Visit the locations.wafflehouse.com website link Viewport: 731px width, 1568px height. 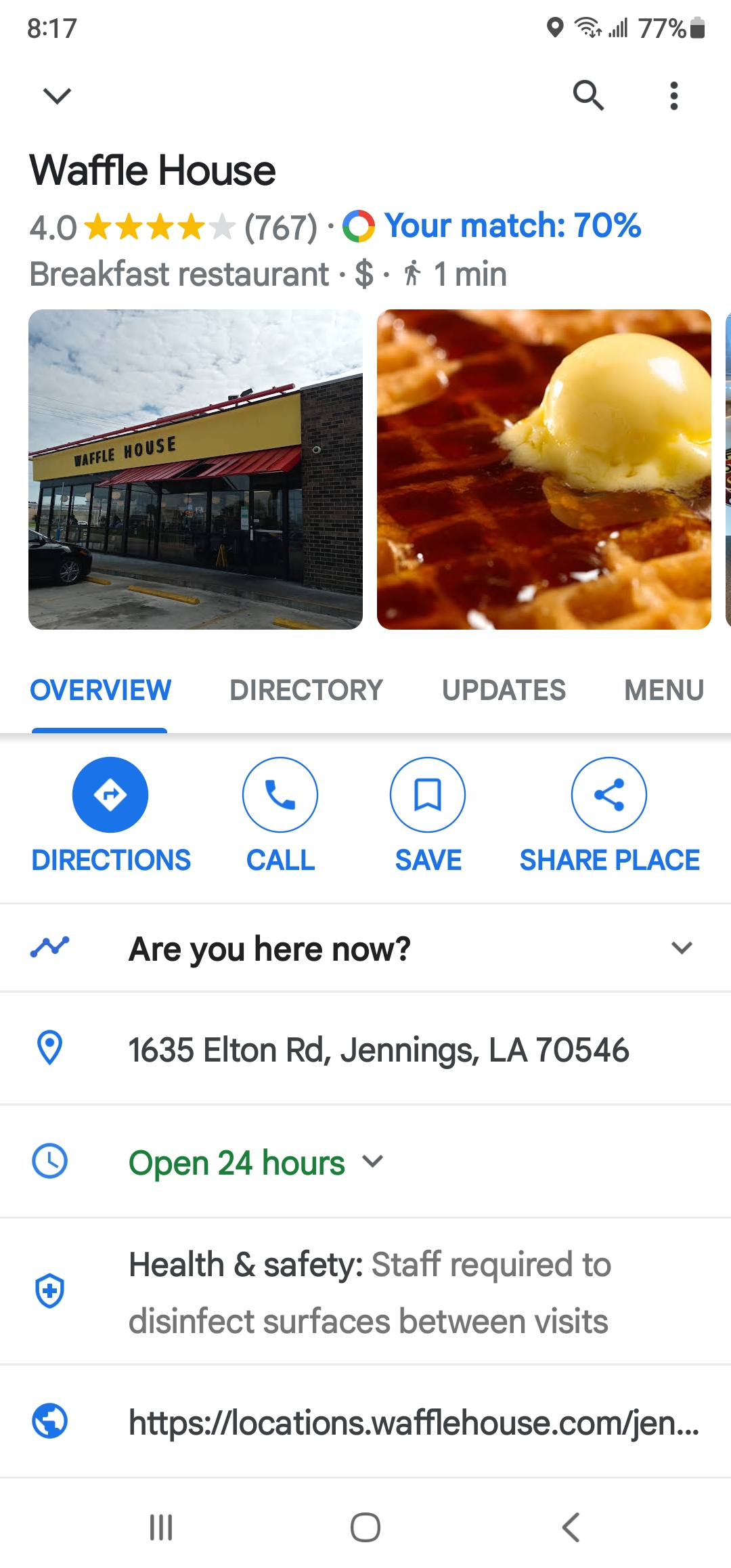[x=413, y=1422]
